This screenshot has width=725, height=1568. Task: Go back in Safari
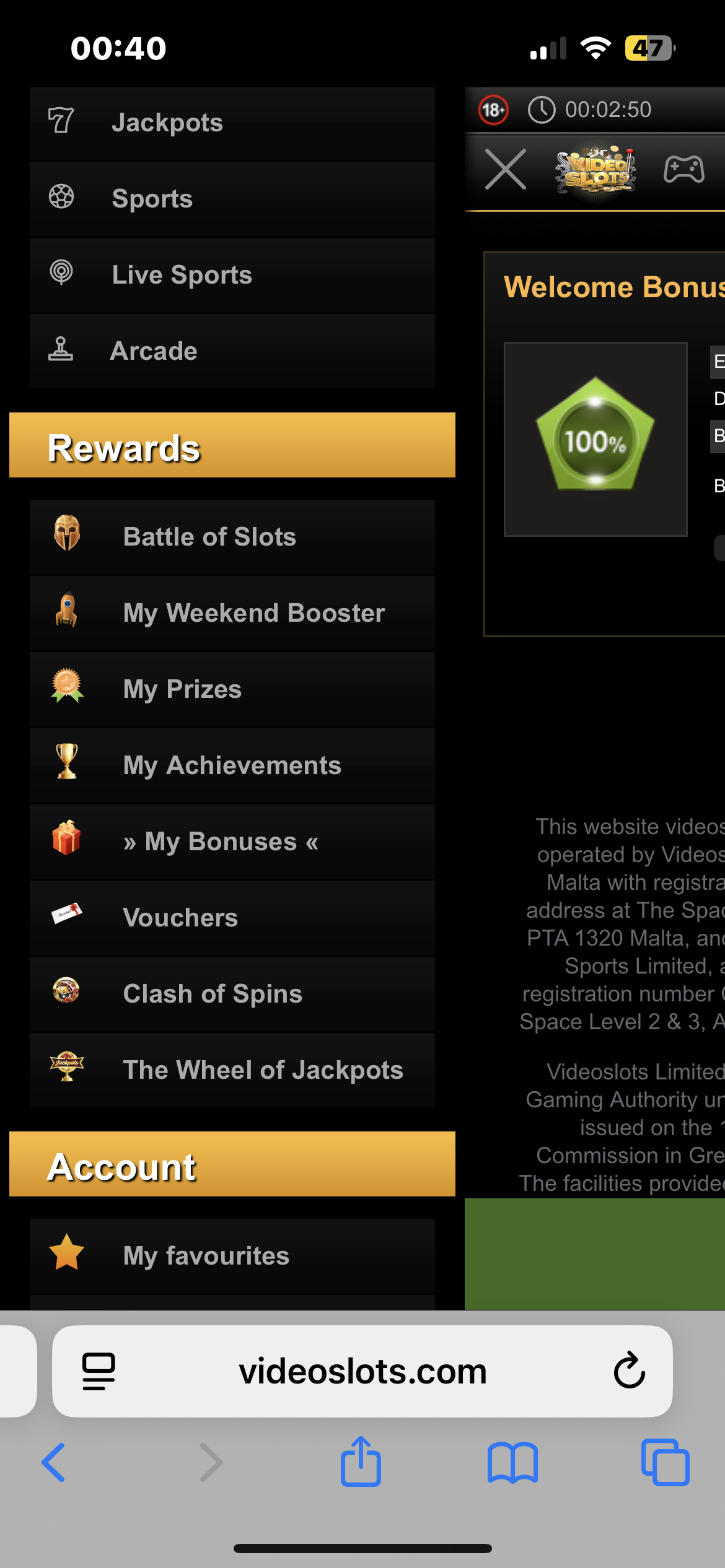[x=54, y=1462]
